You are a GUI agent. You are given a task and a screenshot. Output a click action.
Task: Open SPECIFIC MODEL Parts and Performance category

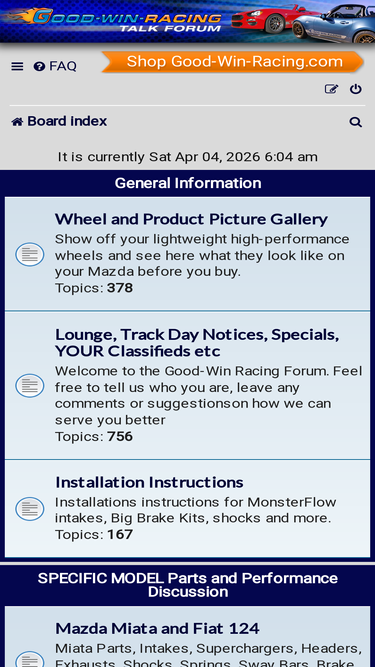pos(188,585)
